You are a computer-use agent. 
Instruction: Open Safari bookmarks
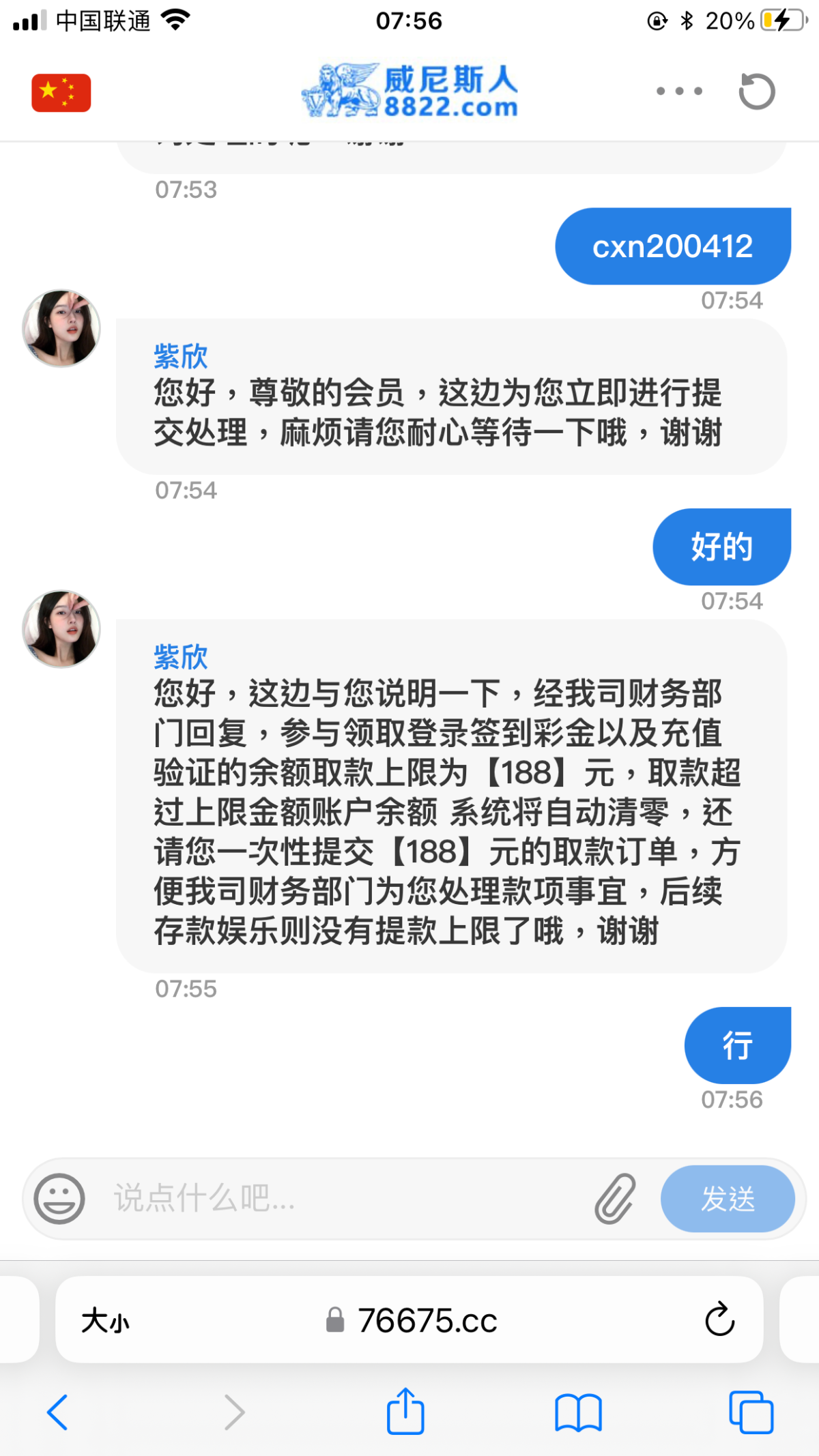pyautogui.click(x=578, y=1412)
